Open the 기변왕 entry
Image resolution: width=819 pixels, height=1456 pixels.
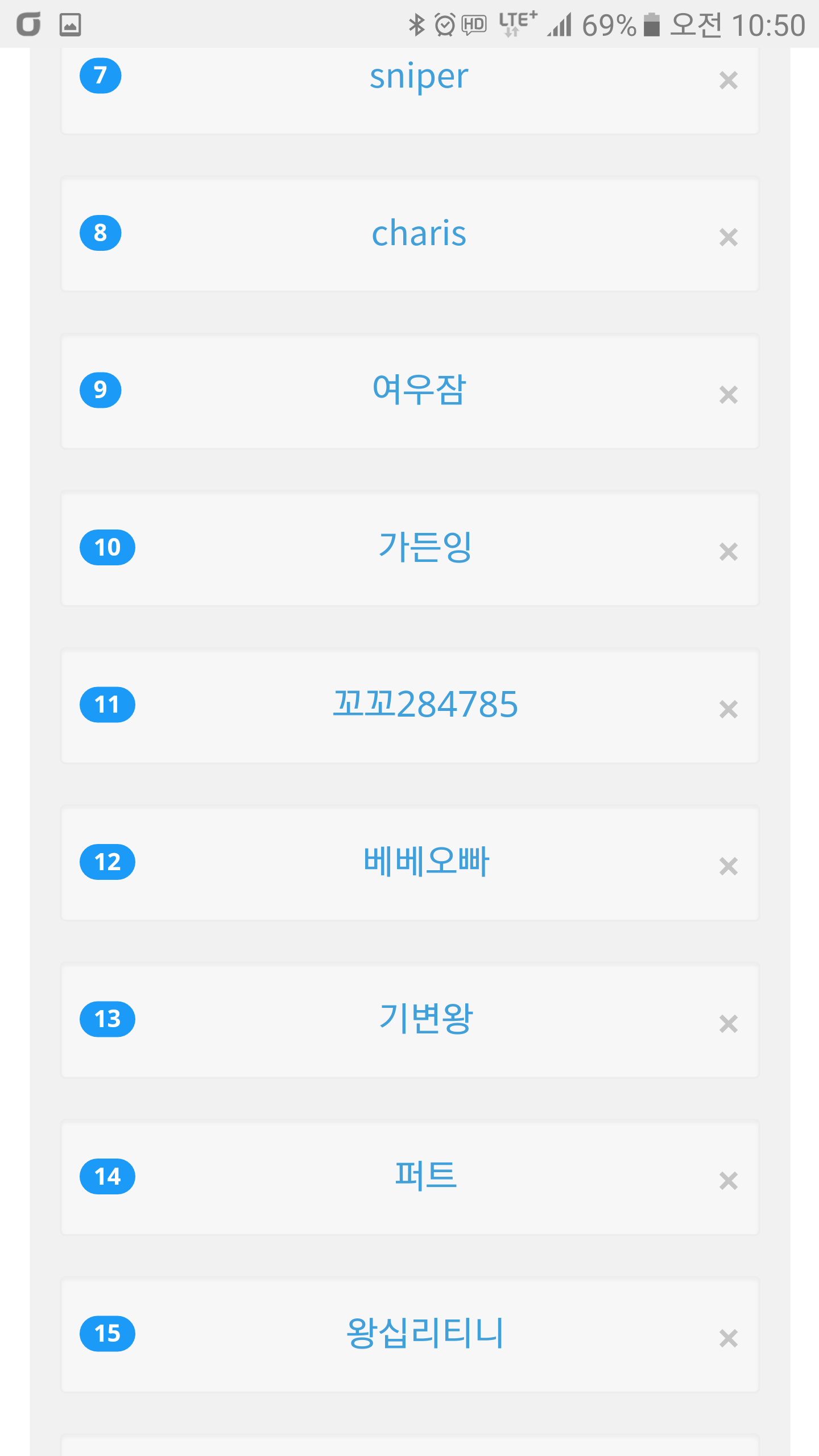(426, 1019)
